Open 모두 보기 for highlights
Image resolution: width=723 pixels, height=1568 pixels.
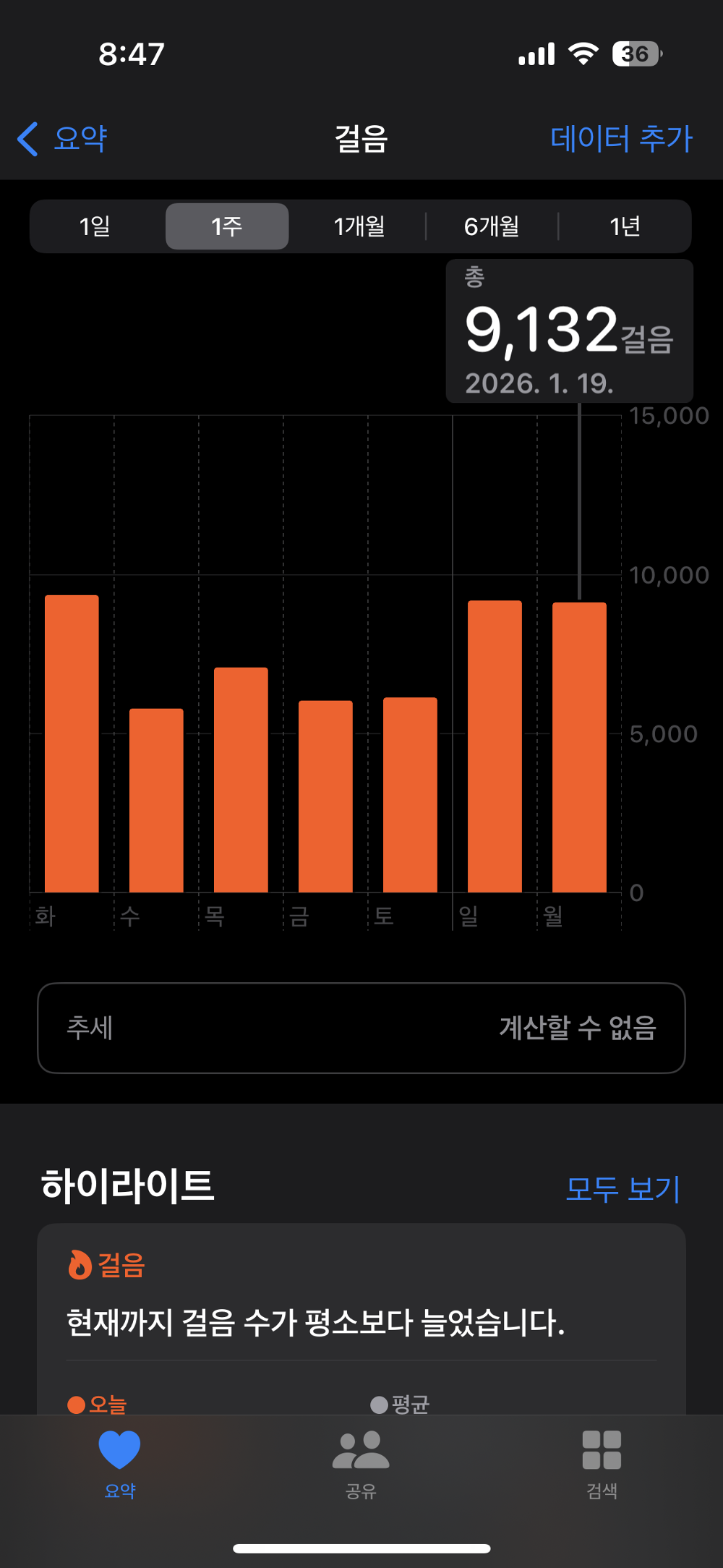pyautogui.click(x=622, y=1189)
